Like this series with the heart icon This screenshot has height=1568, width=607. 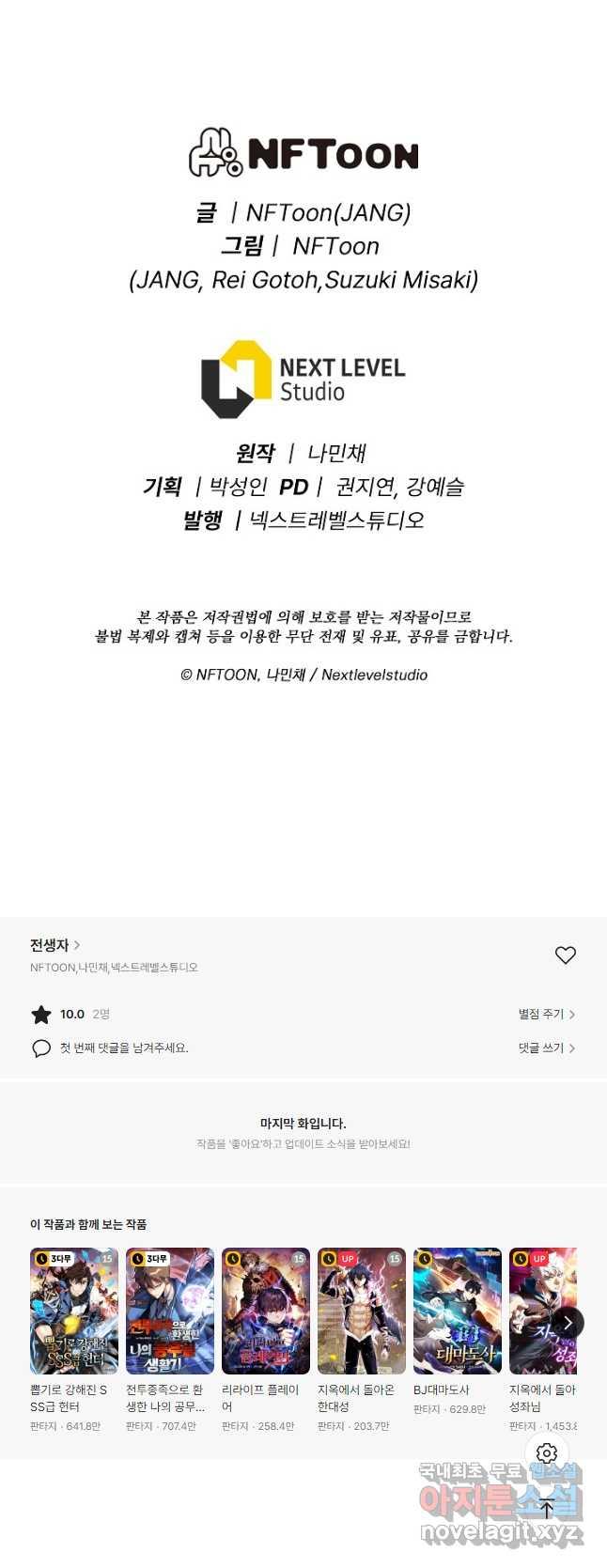point(565,955)
